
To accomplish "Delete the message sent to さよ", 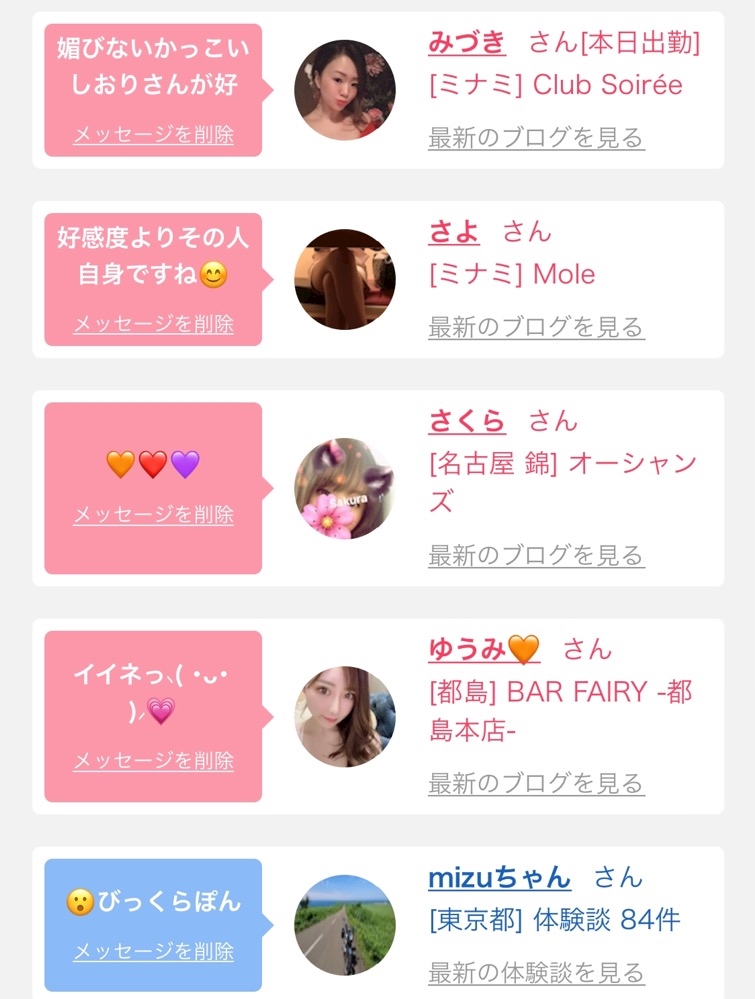I will [153, 324].
